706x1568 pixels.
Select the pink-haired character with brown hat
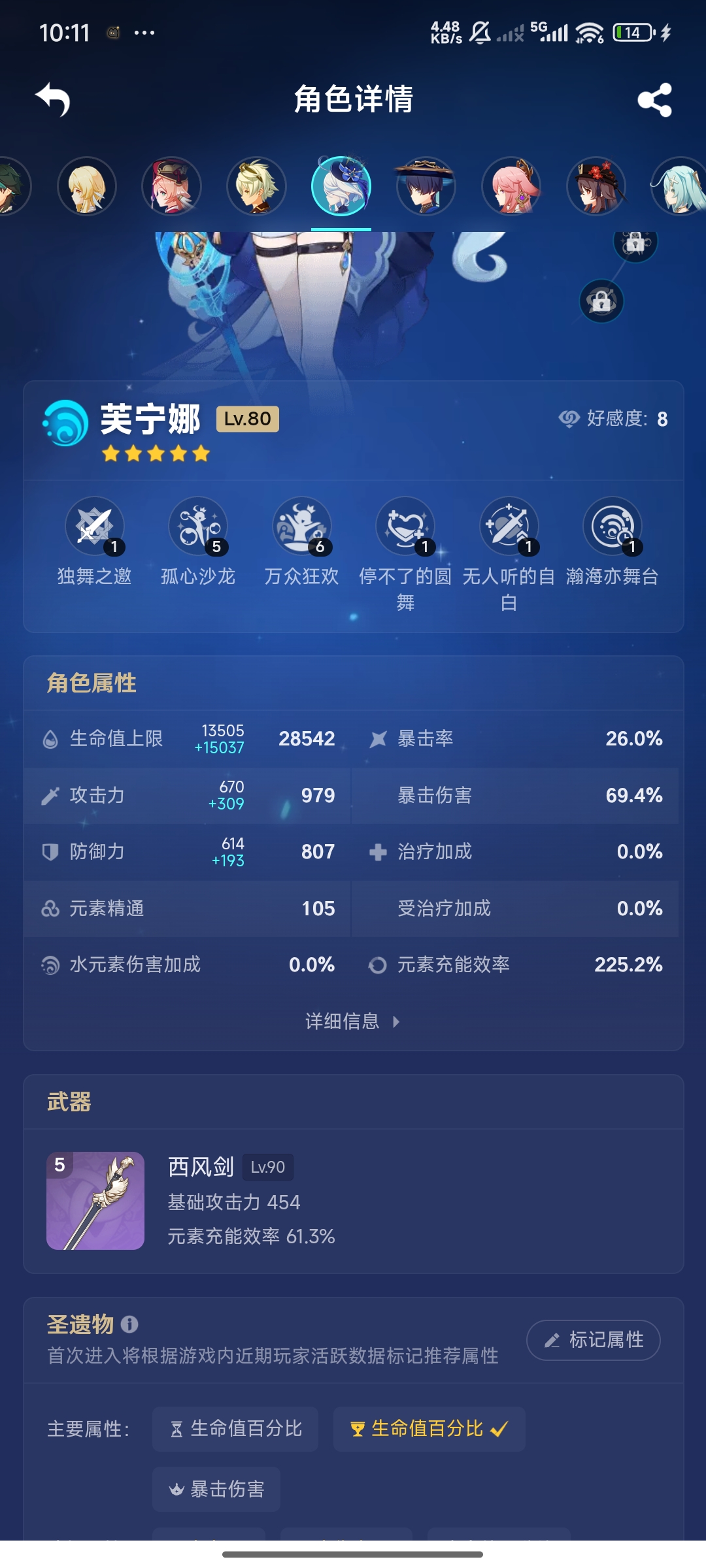click(x=171, y=187)
